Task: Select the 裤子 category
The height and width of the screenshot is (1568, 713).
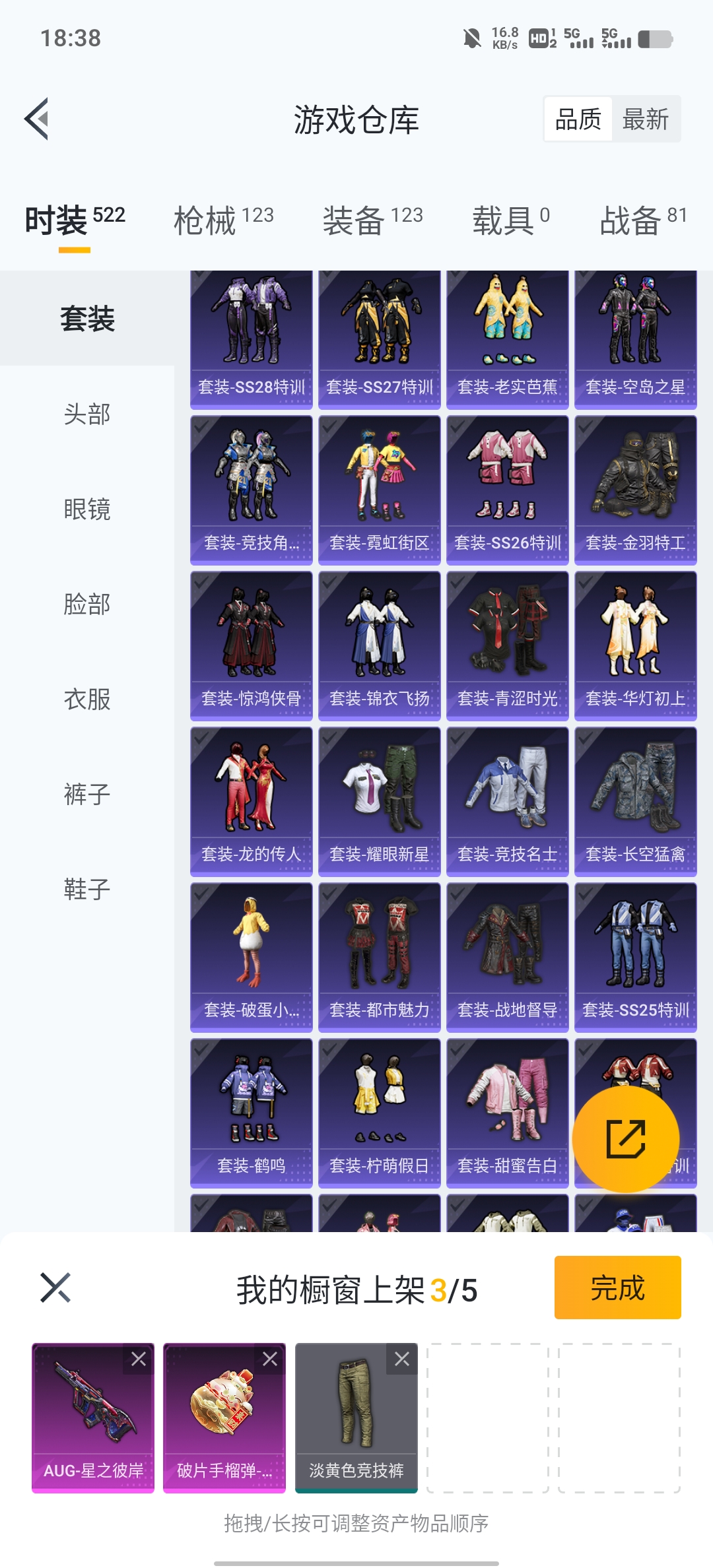Action: (87, 795)
